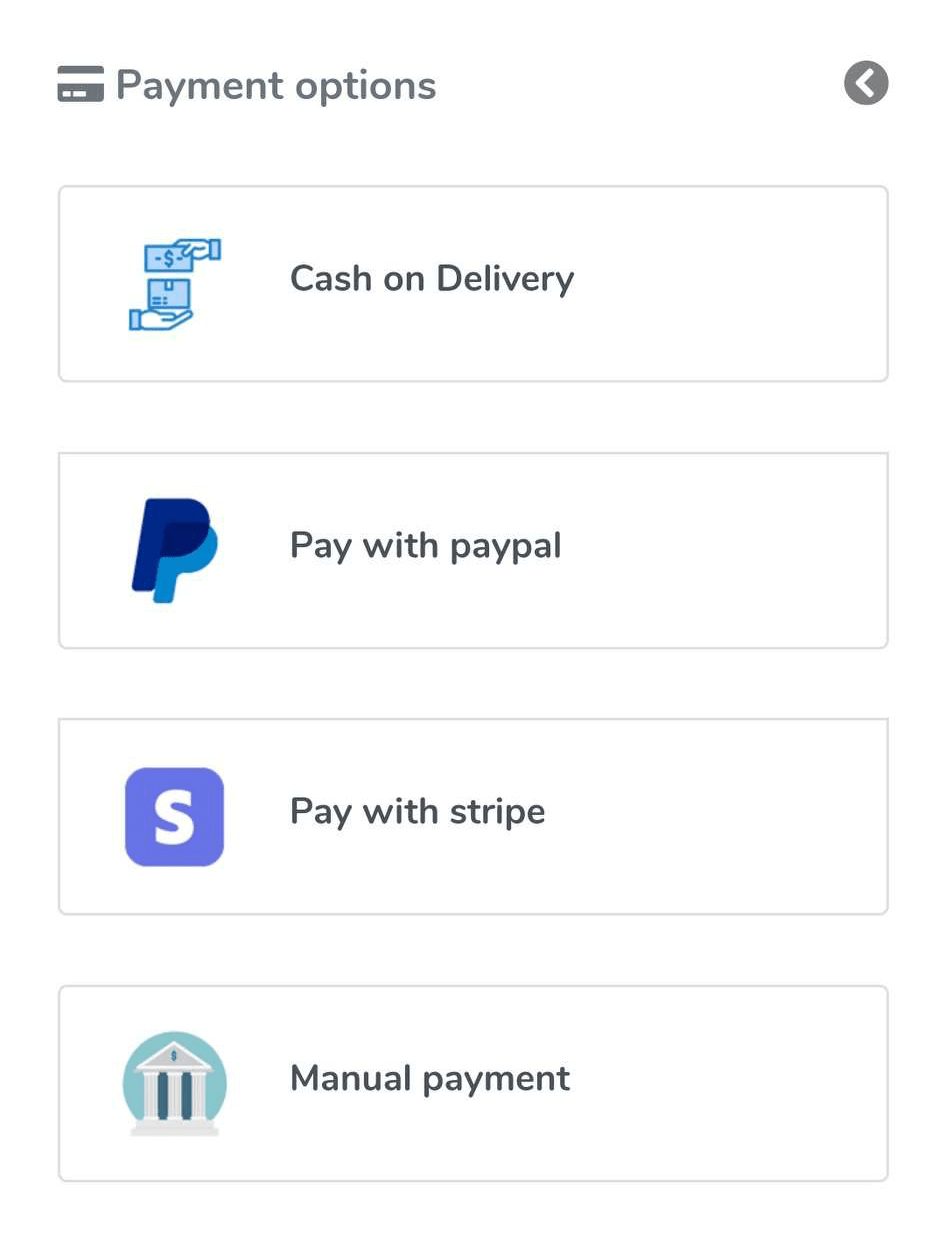Screen dimensions: 945x1258
Task: Select Pay with paypal
Action: [473, 550]
